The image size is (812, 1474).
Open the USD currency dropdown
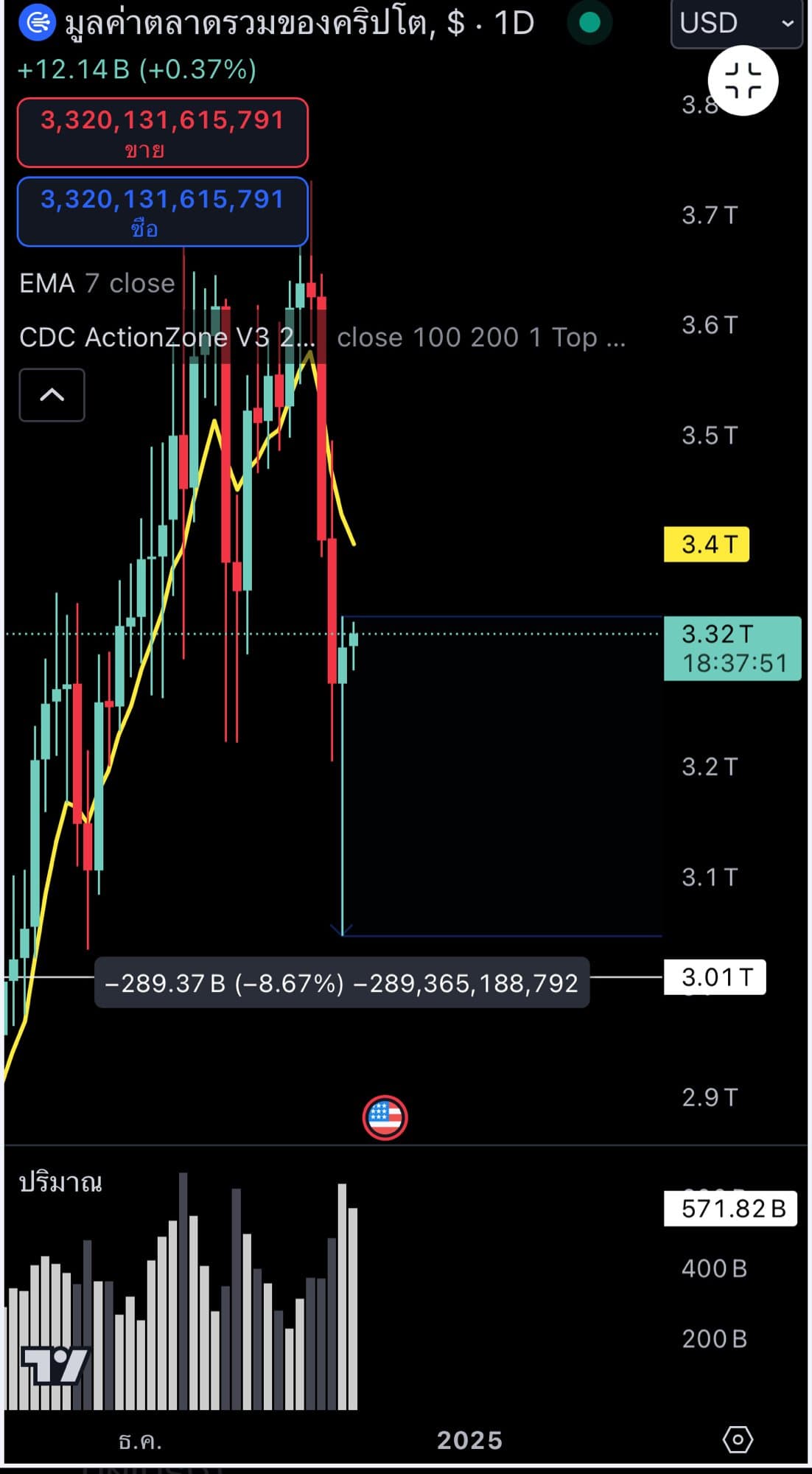tap(735, 24)
